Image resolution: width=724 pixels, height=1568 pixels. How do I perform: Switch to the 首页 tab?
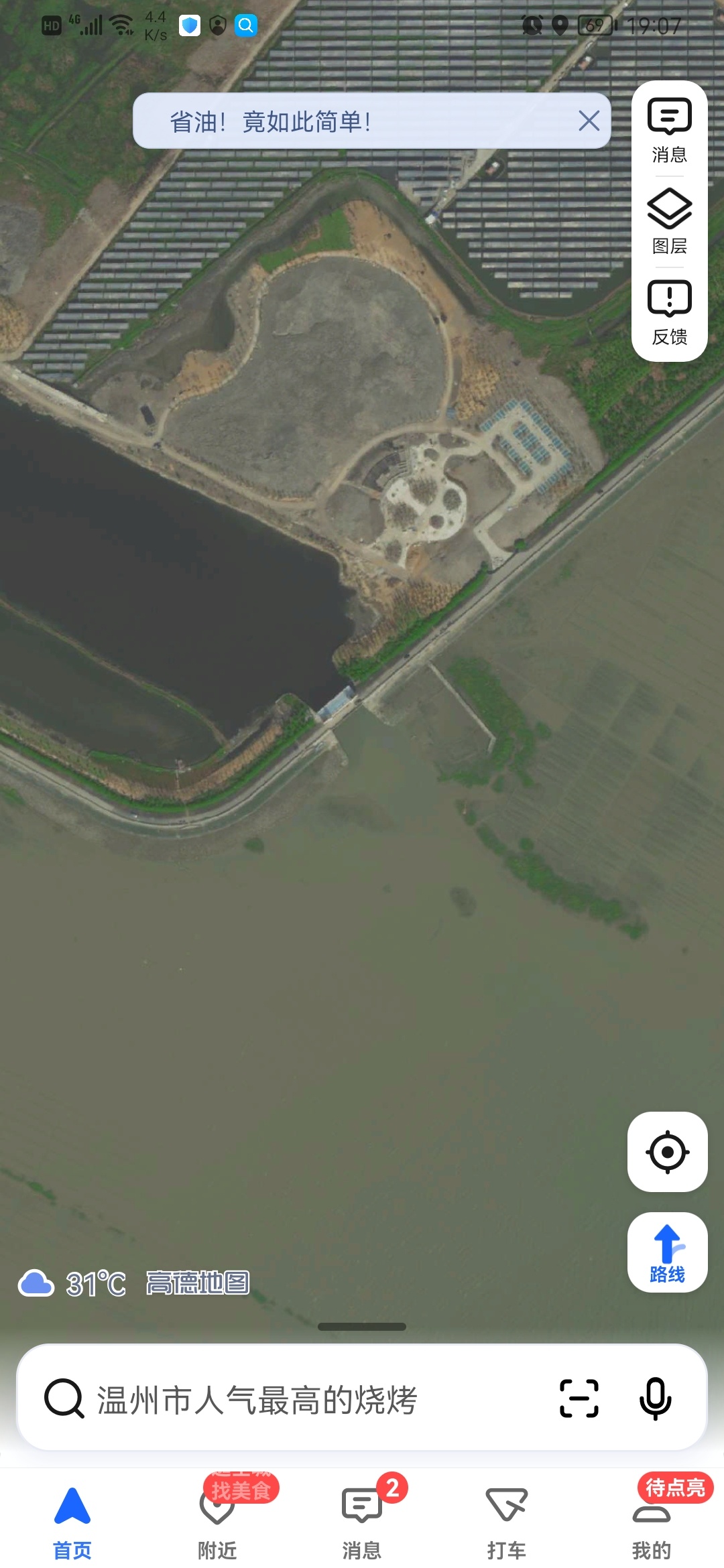tap(72, 1519)
